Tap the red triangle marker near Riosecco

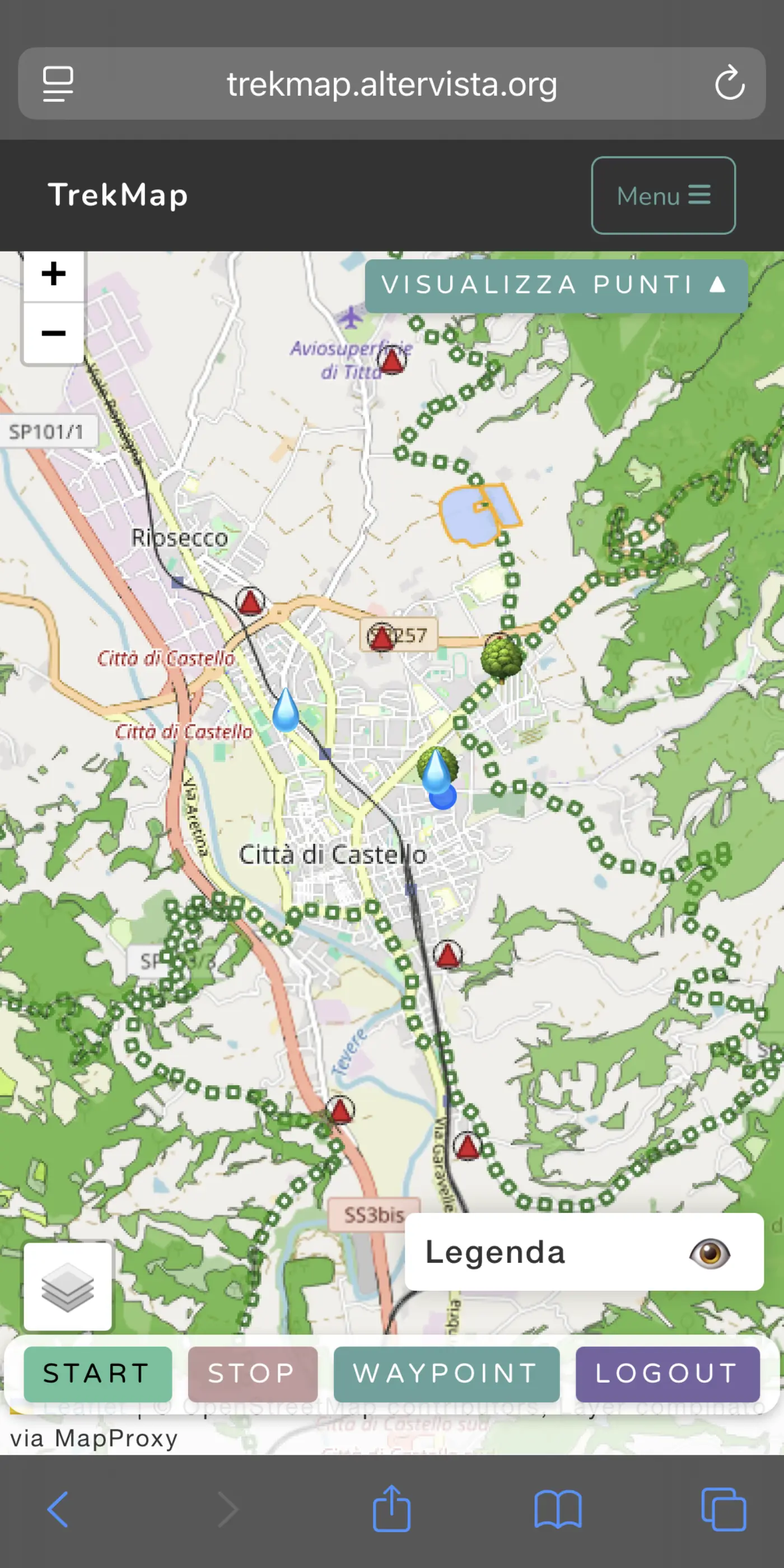pyautogui.click(x=250, y=601)
